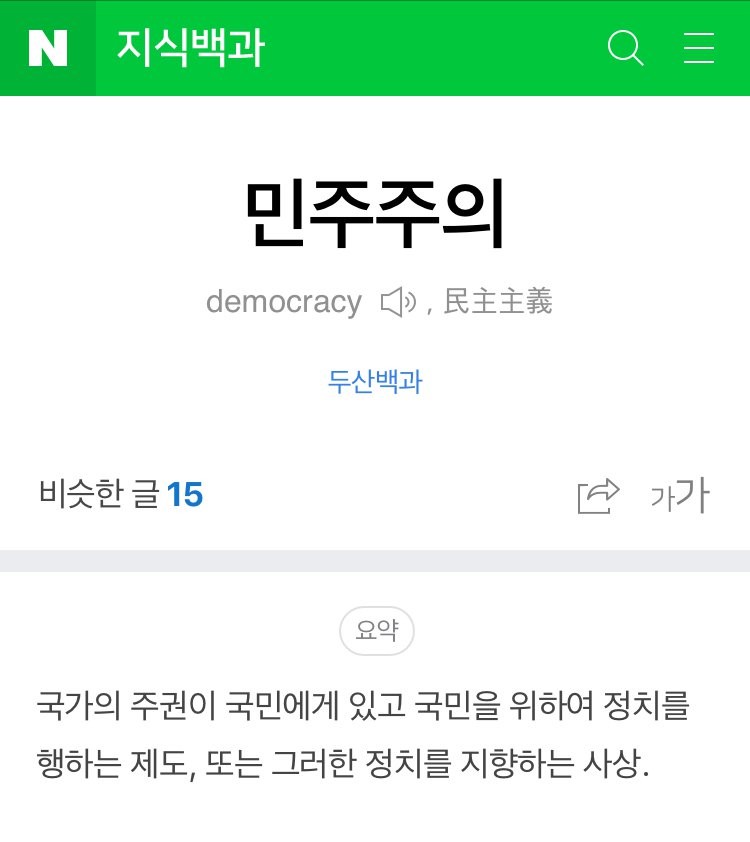
Task: Go to 지식백과 home title
Action: pos(190,48)
